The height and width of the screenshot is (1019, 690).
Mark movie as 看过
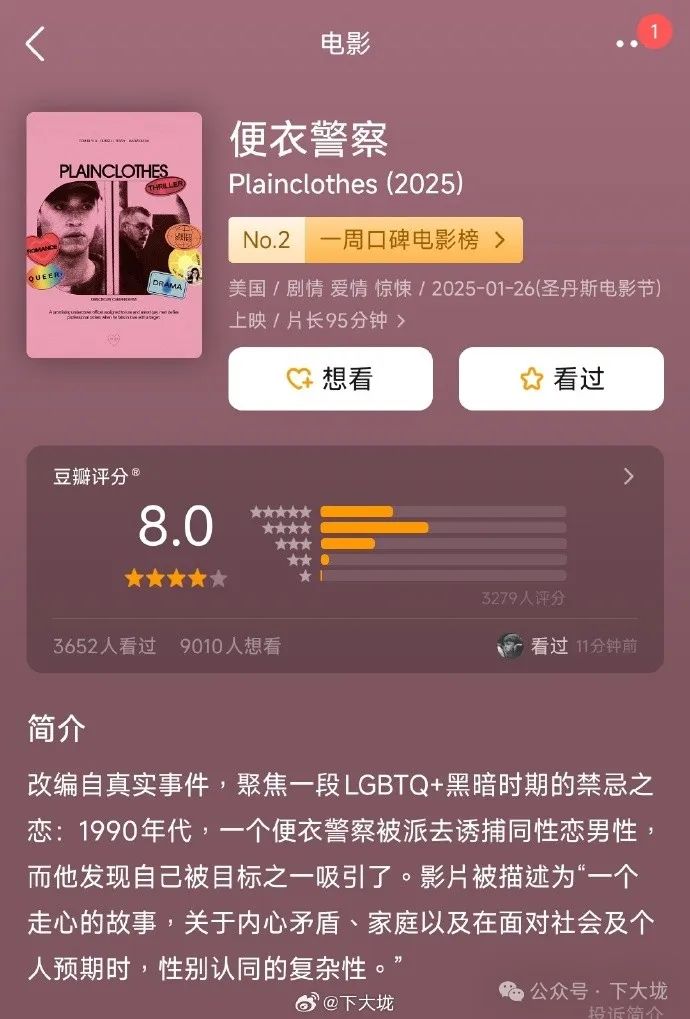561,379
